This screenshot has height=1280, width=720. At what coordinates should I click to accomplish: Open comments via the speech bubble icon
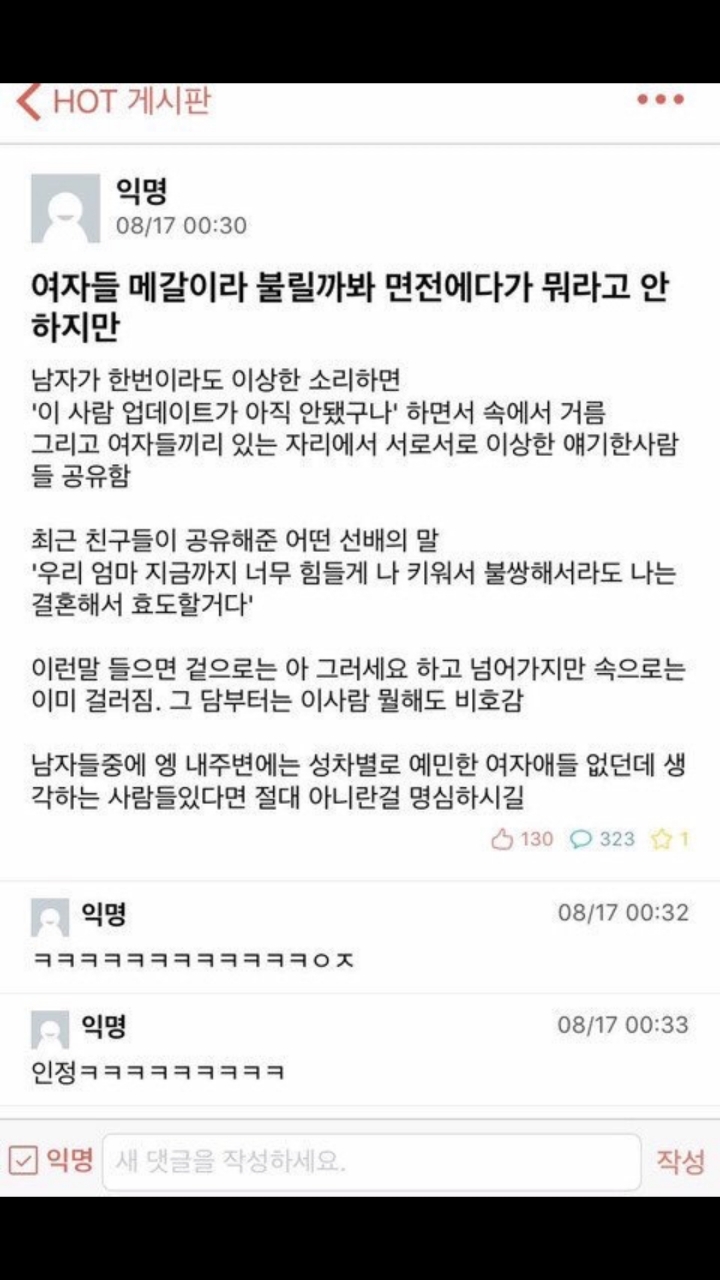pyautogui.click(x=581, y=840)
